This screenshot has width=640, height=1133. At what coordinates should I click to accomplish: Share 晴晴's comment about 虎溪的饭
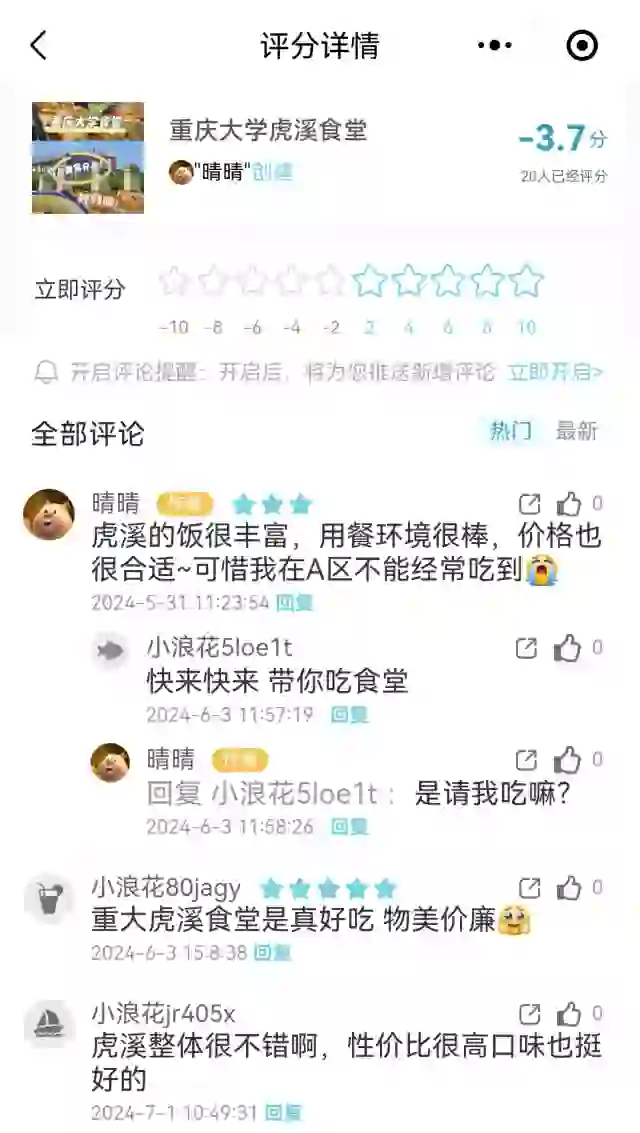coord(529,503)
